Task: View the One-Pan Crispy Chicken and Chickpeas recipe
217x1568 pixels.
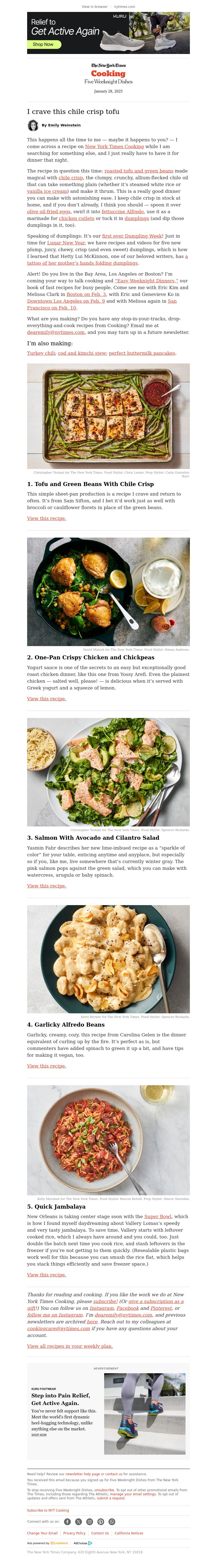Action: [x=46, y=698]
